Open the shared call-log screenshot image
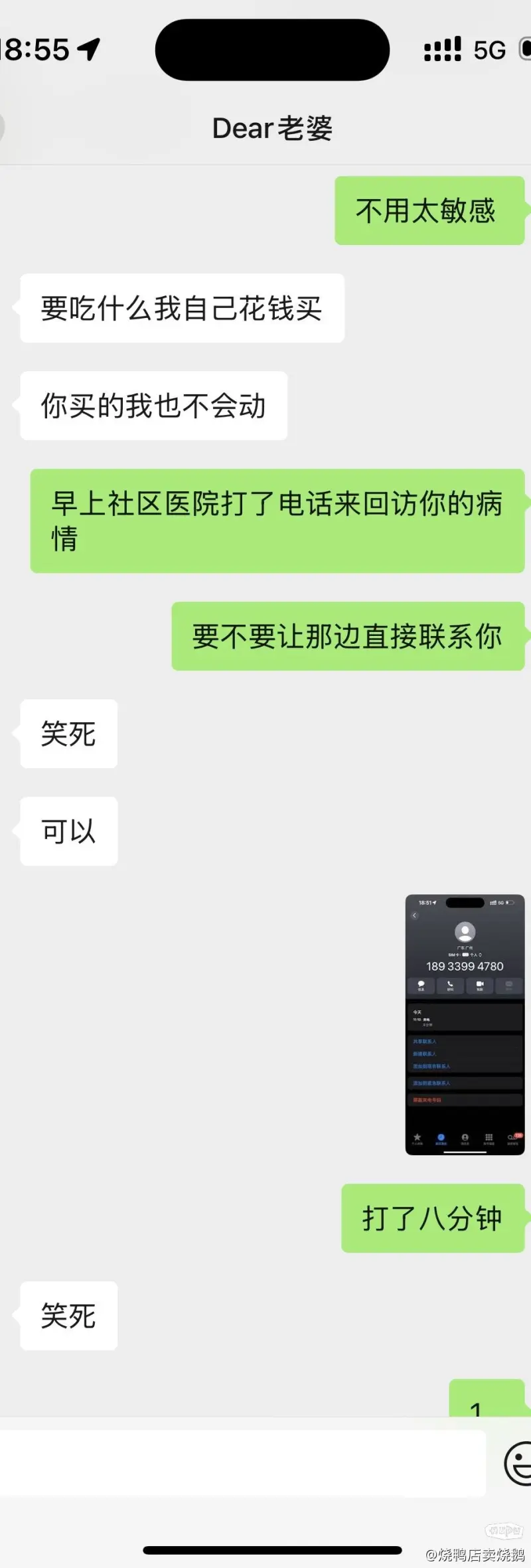This screenshot has height=1568, width=531. coord(465,1024)
